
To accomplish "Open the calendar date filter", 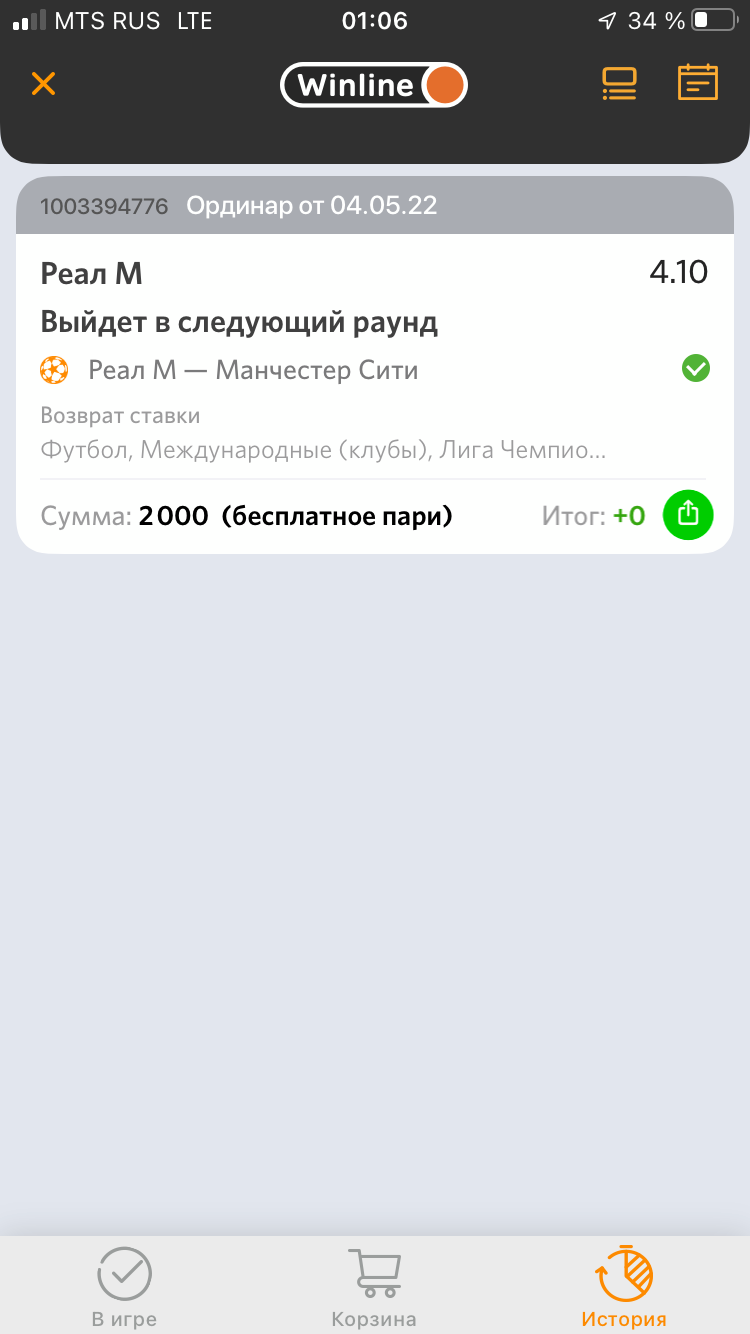I will point(698,83).
